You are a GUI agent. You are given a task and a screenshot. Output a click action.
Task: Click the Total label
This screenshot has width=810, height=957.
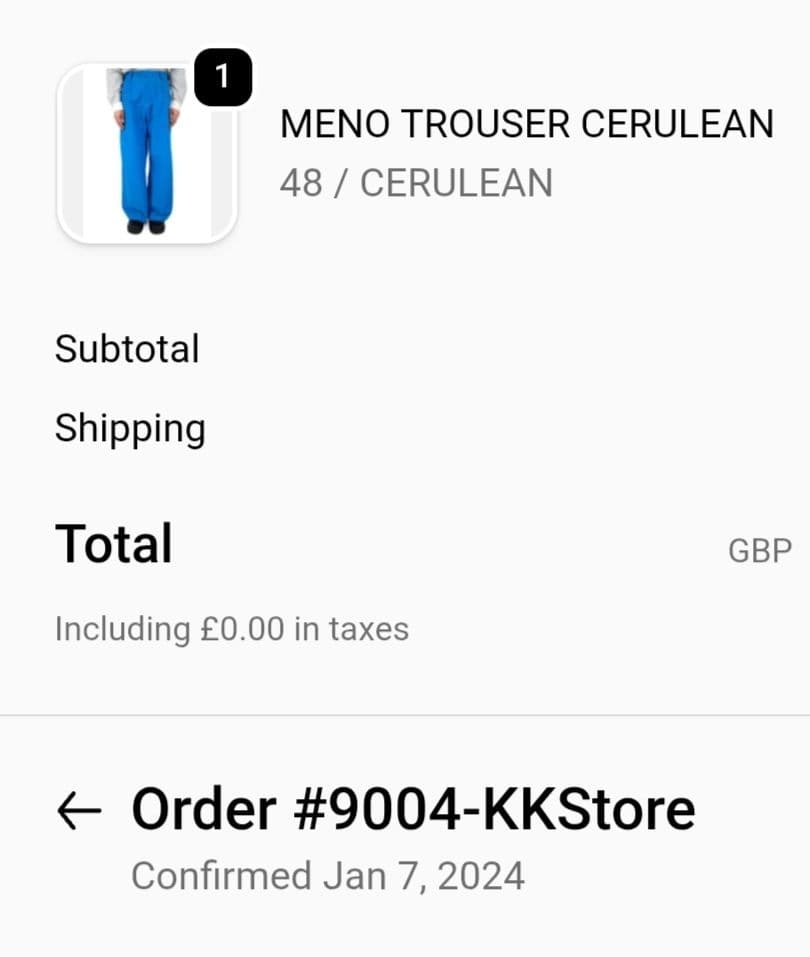pos(114,543)
